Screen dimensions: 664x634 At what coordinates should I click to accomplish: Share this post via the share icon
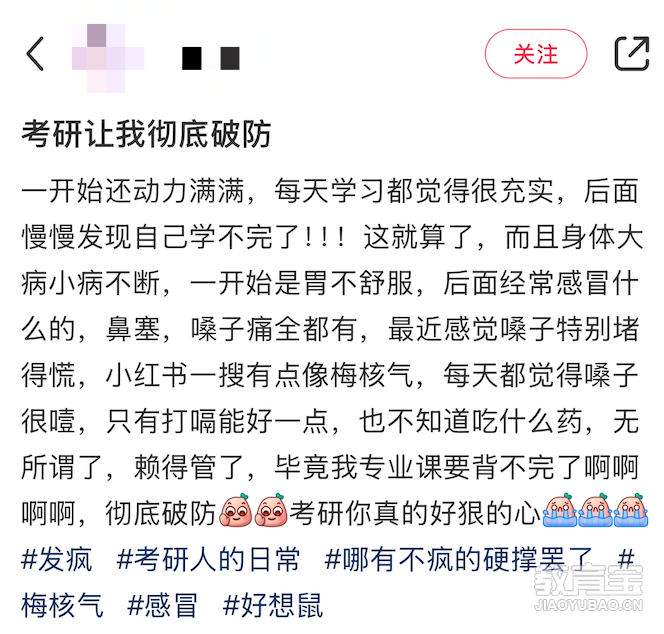[x=631, y=54]
